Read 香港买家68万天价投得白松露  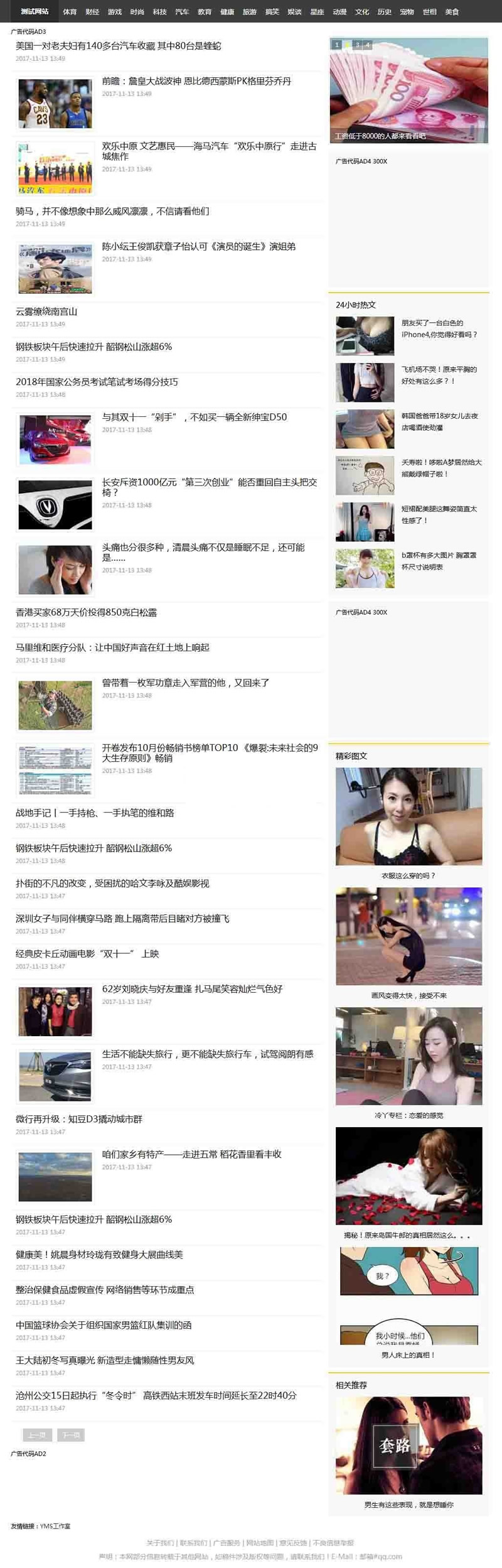pyautogui.click(x=86, y=612)
